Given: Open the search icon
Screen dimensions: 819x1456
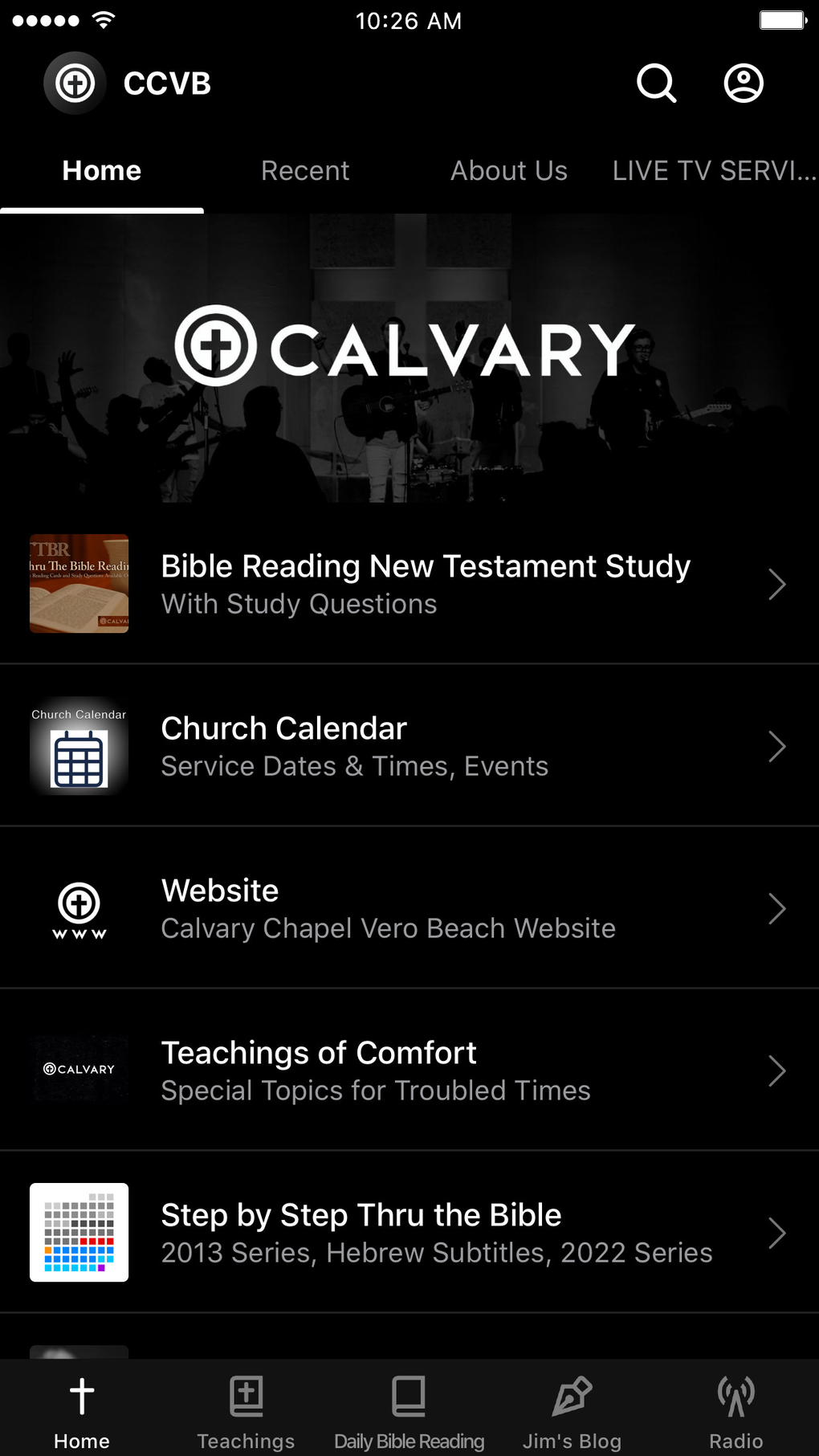Looking at the screenshot, I should (656, 83).
